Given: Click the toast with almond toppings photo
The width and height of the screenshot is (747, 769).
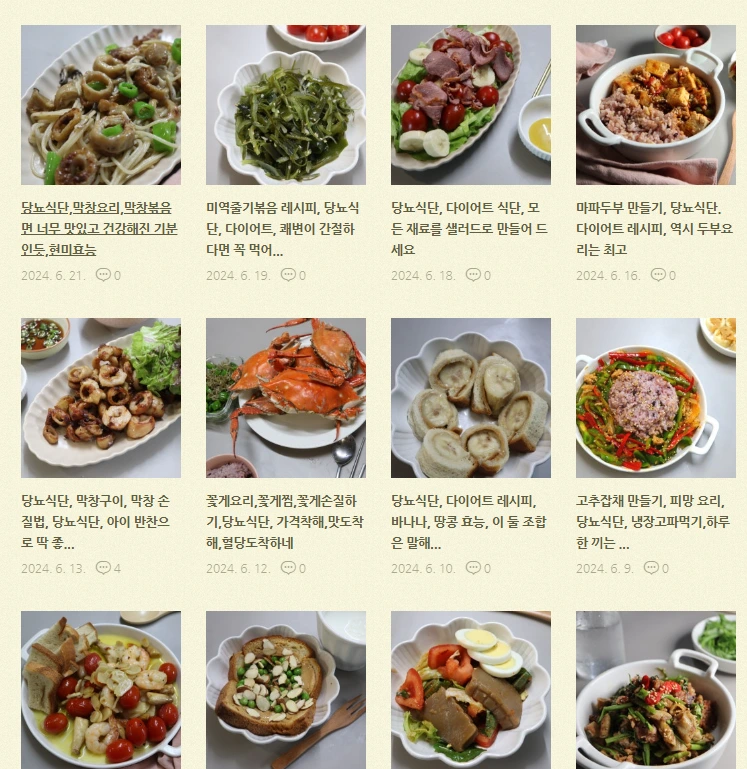Looking at the screenshot, I should (x=285, y=688).
